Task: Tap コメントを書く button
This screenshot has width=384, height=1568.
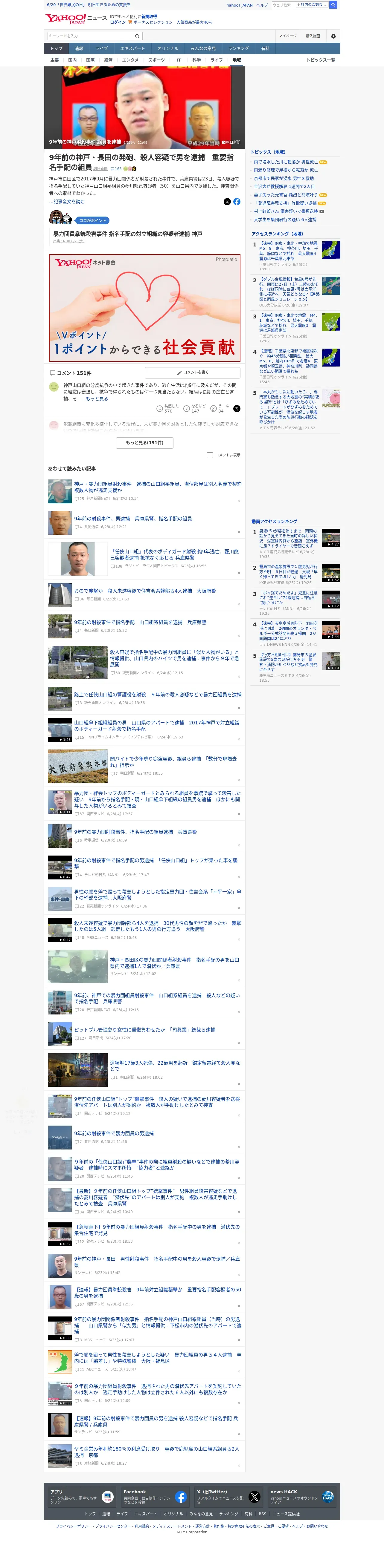Action: coord(193,373)
